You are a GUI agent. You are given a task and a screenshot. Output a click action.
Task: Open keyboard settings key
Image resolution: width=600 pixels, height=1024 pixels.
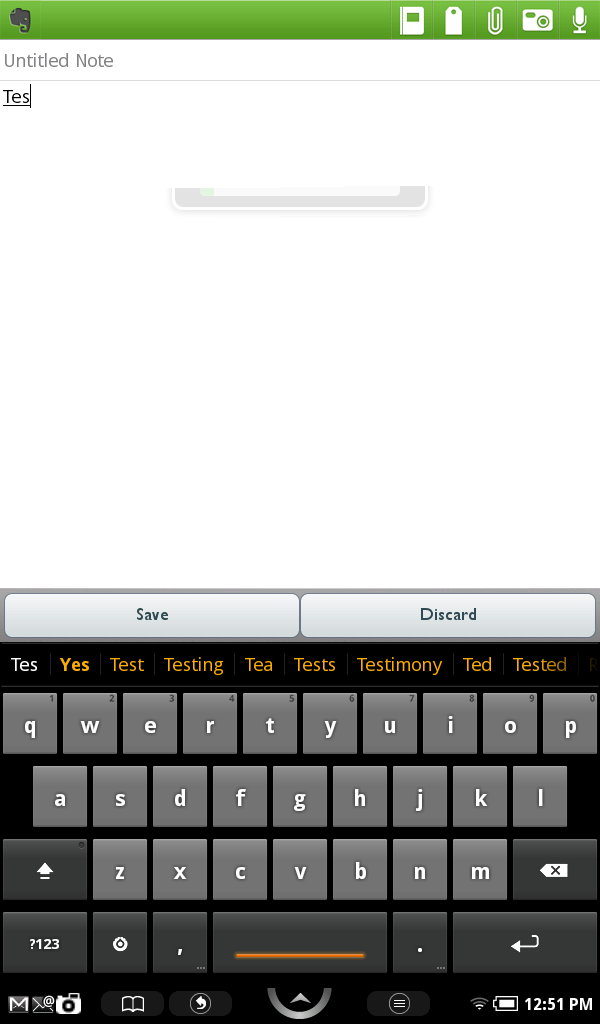pos(120,943)
